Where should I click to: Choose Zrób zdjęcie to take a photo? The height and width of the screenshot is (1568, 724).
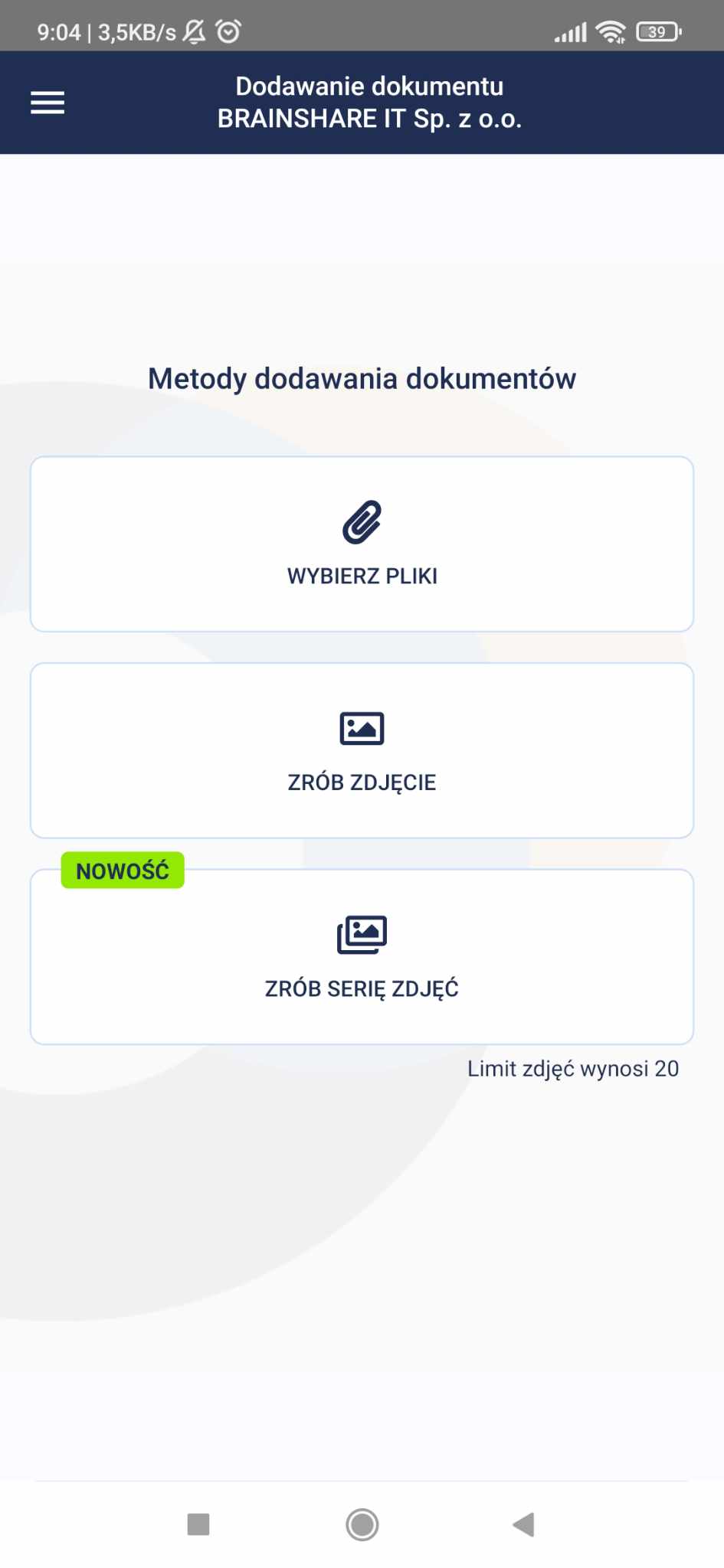362,750
